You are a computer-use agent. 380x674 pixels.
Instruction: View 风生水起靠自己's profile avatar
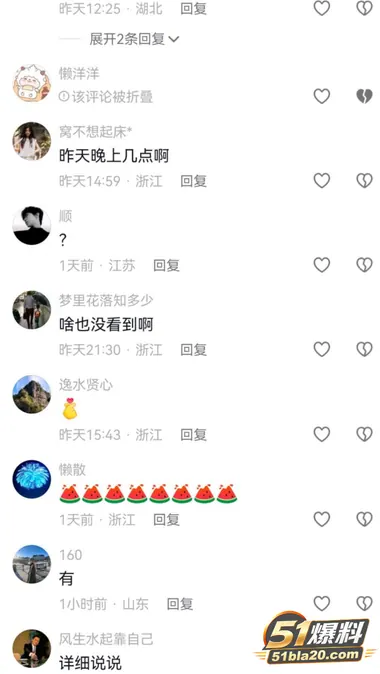tap(32, 649)
